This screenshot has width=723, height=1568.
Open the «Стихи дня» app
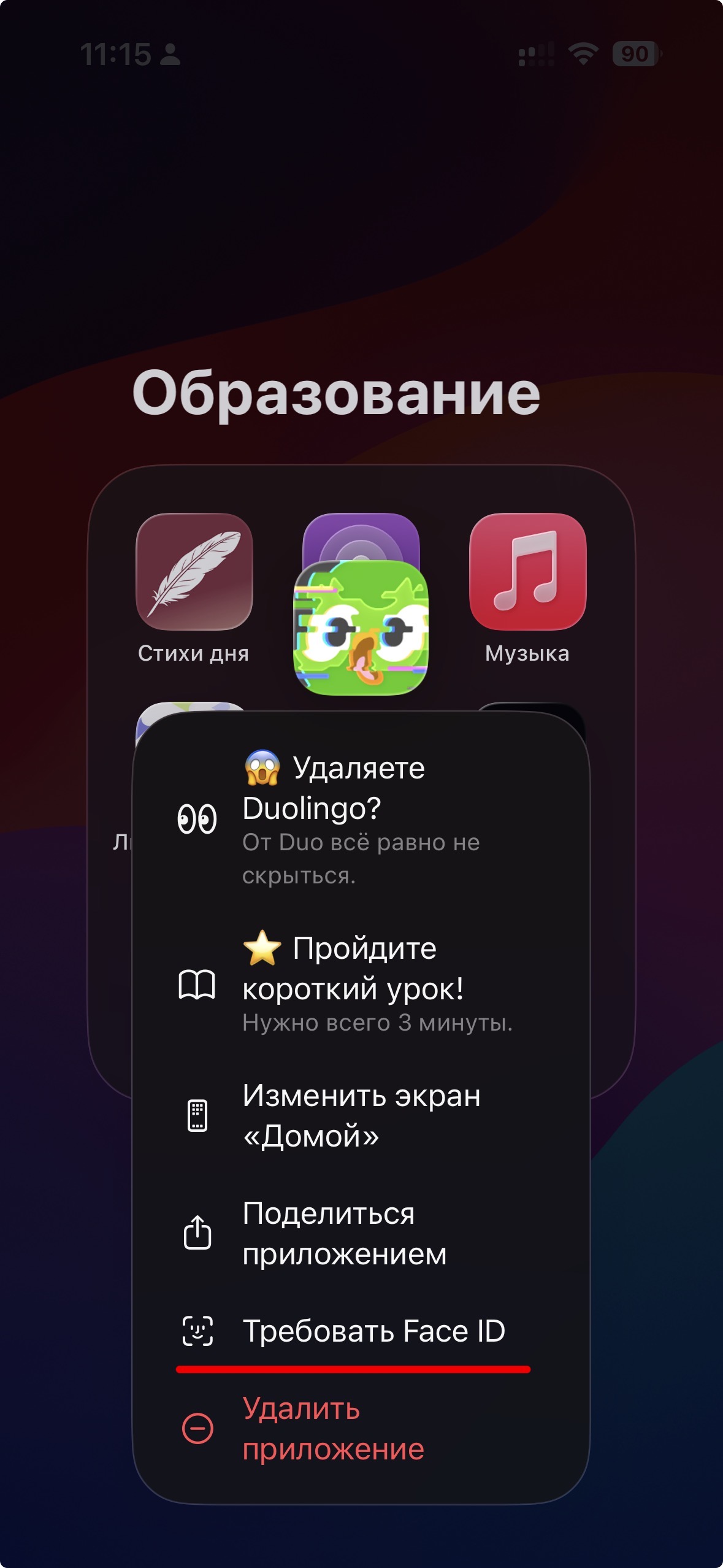tap(194, 572)
